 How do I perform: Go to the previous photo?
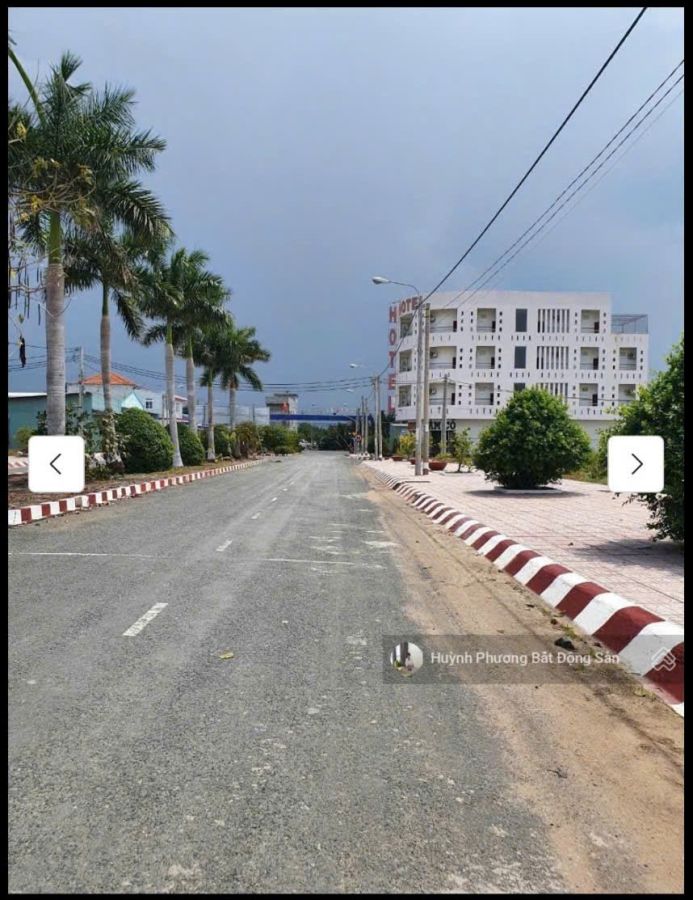click(x=56, y=464)
